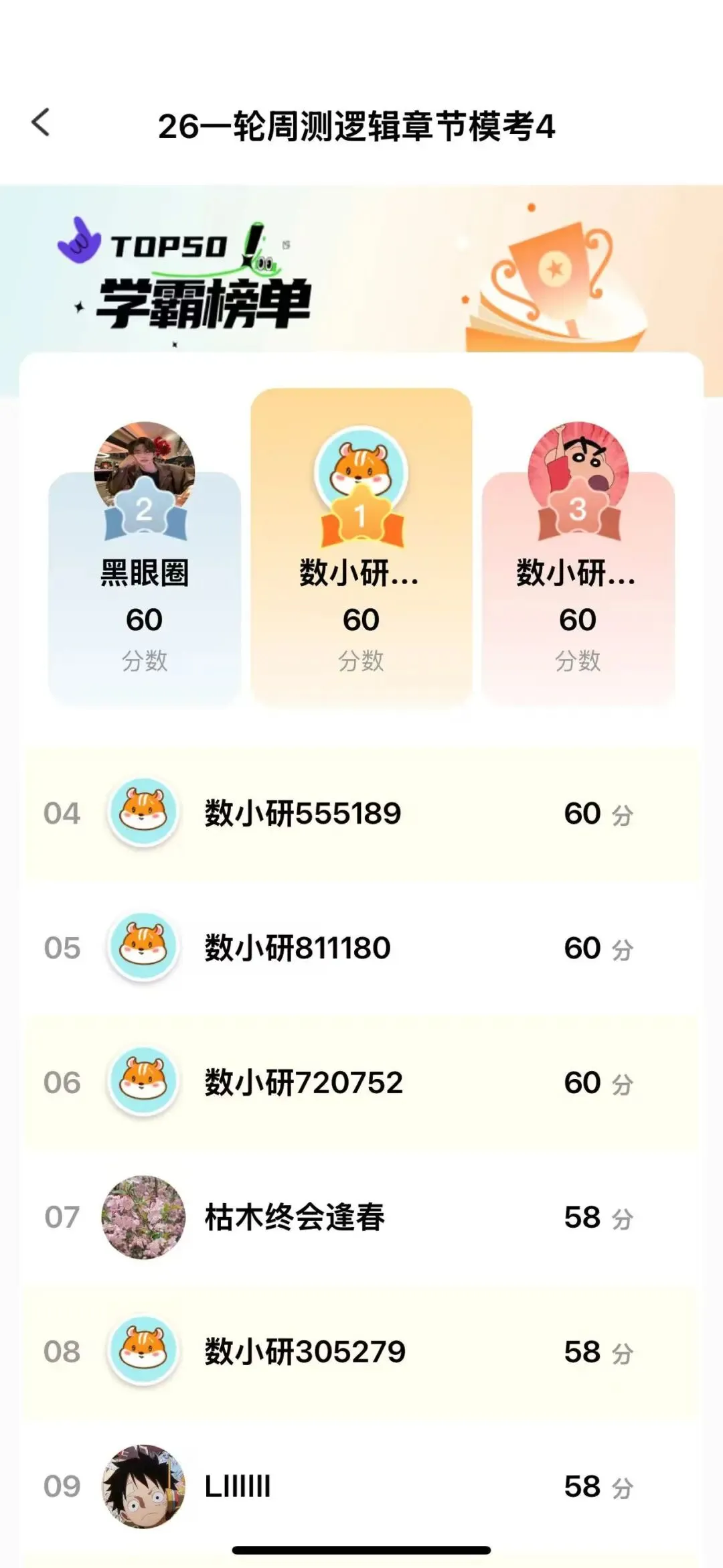The height and width of the screenshot is (1568, 723).
Task: Select the 数小研811180 ranking row
Action: (361, 948)
